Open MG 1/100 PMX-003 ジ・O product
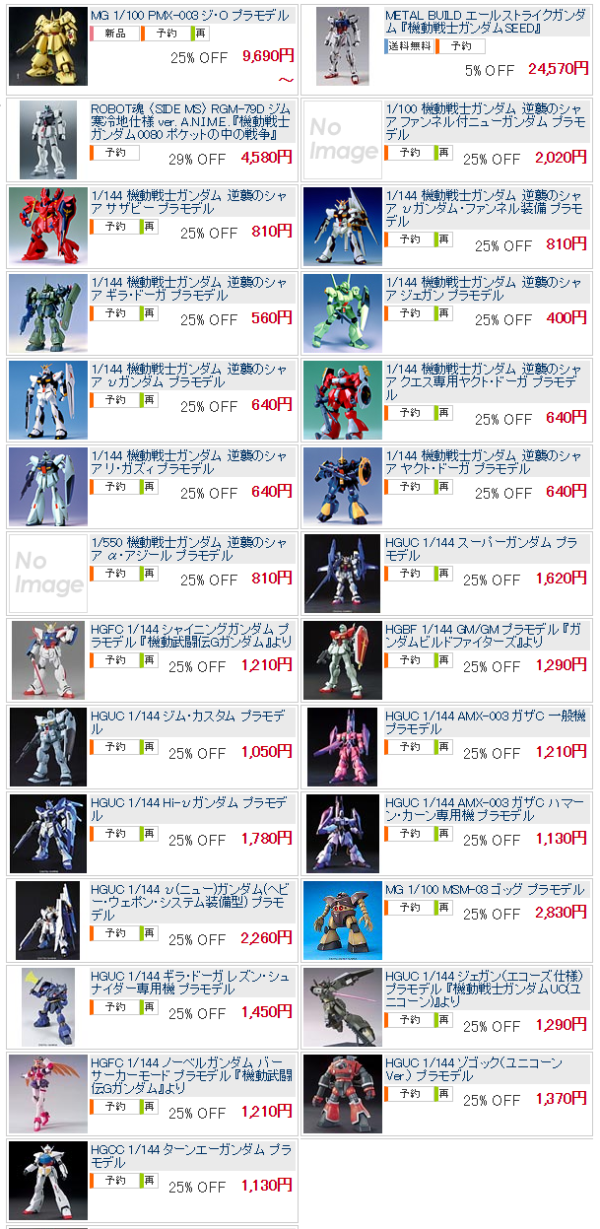This screenshot has height=1229, width=600. click(188, 16)
